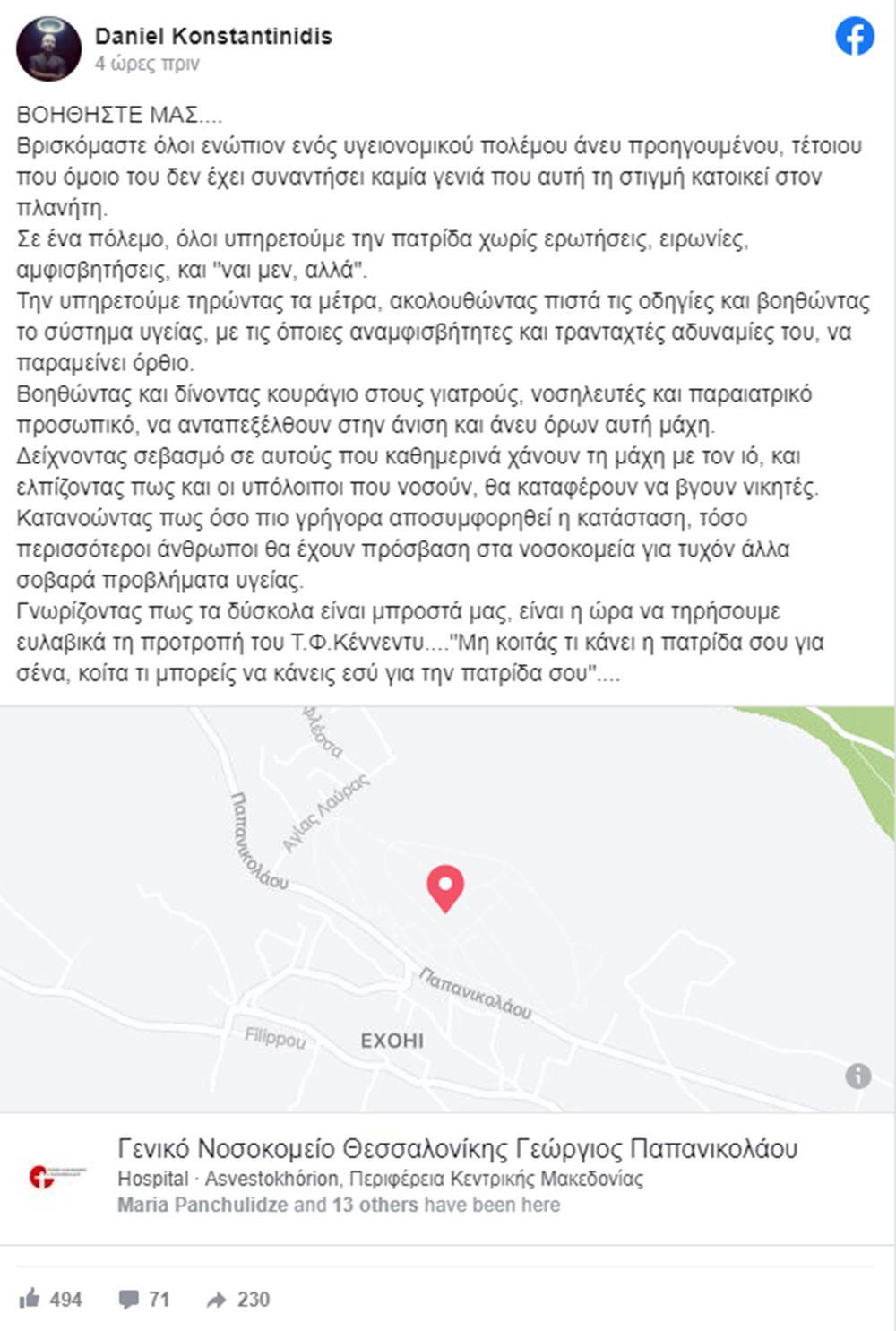This screenshot has height=1331, width=896.
Task: Tap the info icon on the map
Action: tap(857, 1076)
